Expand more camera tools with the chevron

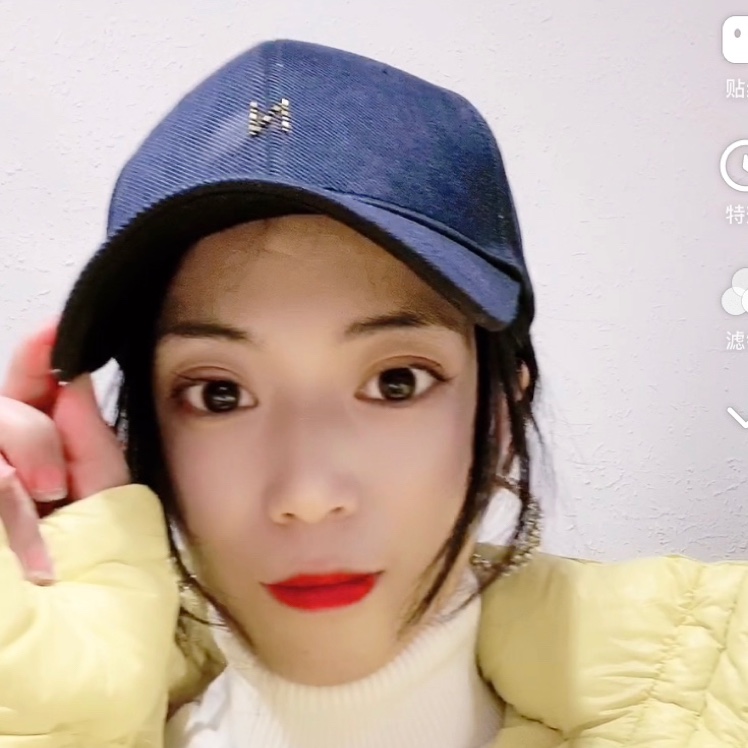738,416
